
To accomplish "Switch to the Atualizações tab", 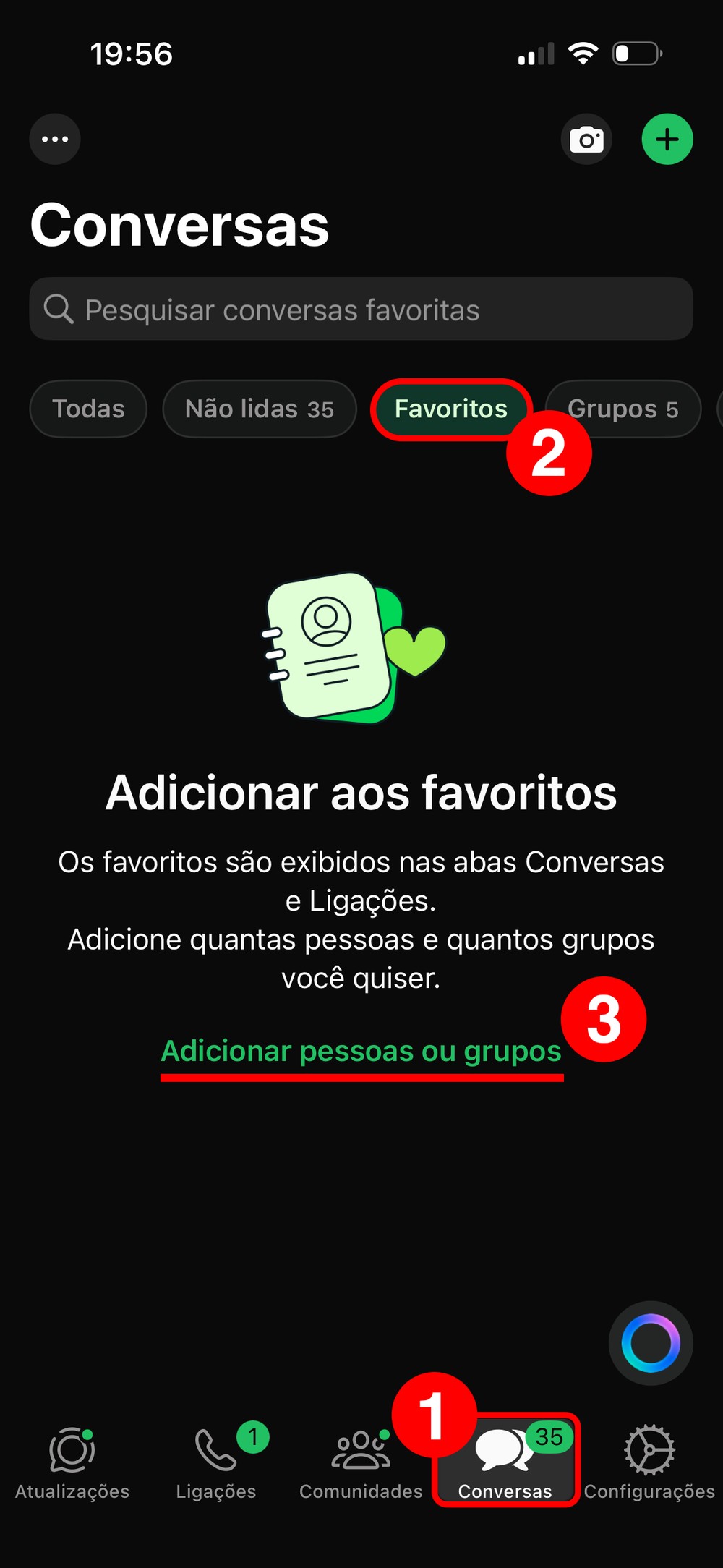I will (x=72, y=1462).
